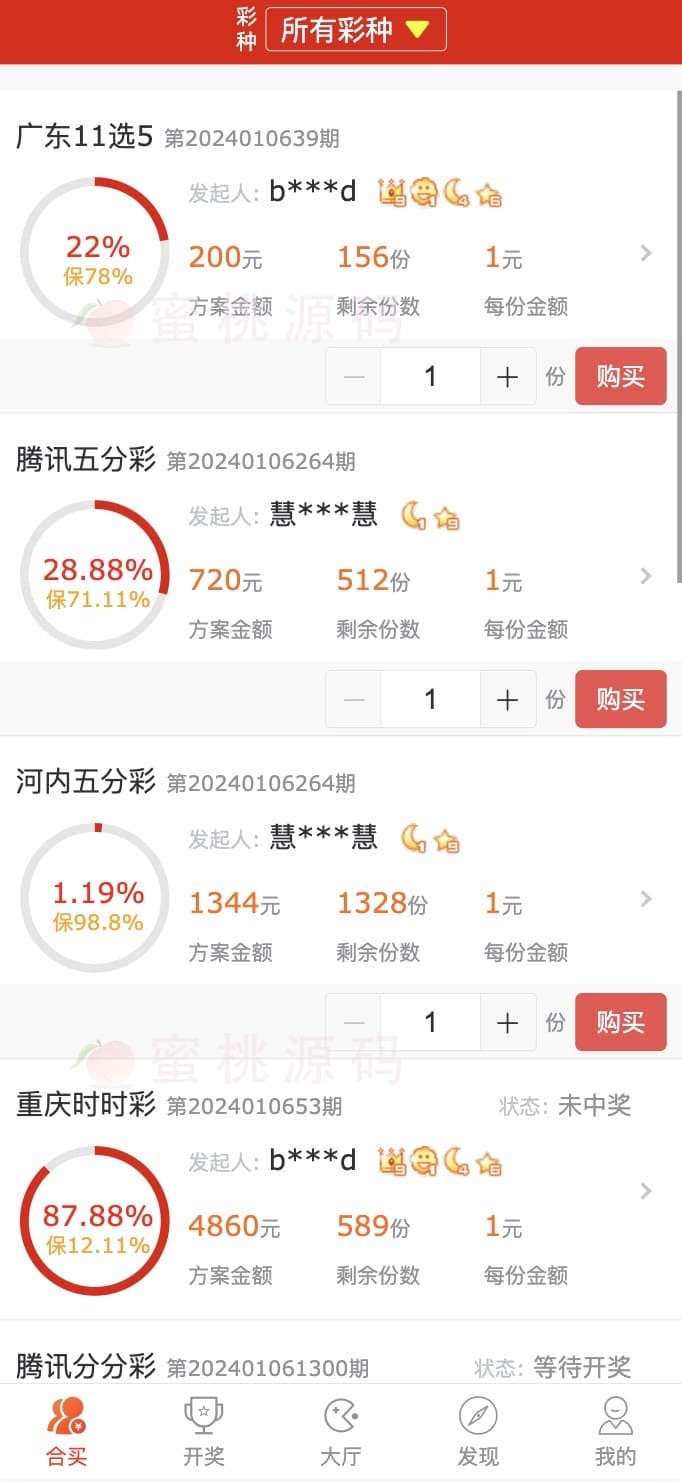Open 广东11选5 plan details chevron

[x=646, y=253]
